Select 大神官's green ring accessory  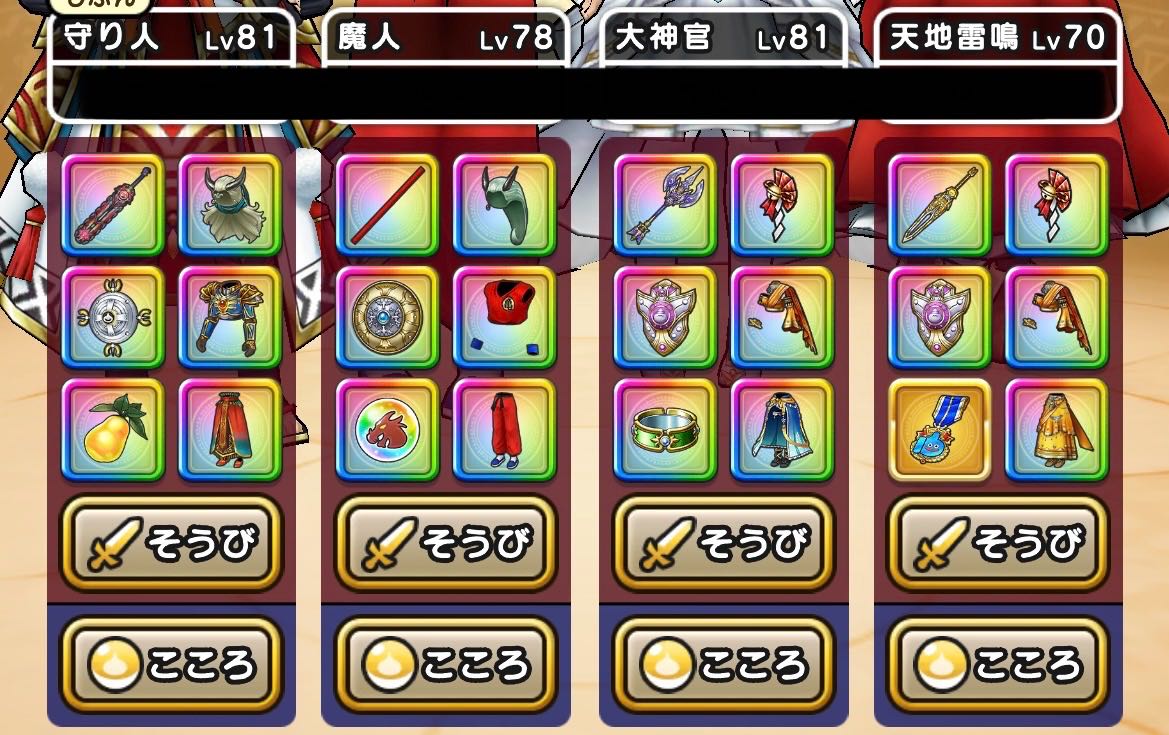(x=665, y=430)
